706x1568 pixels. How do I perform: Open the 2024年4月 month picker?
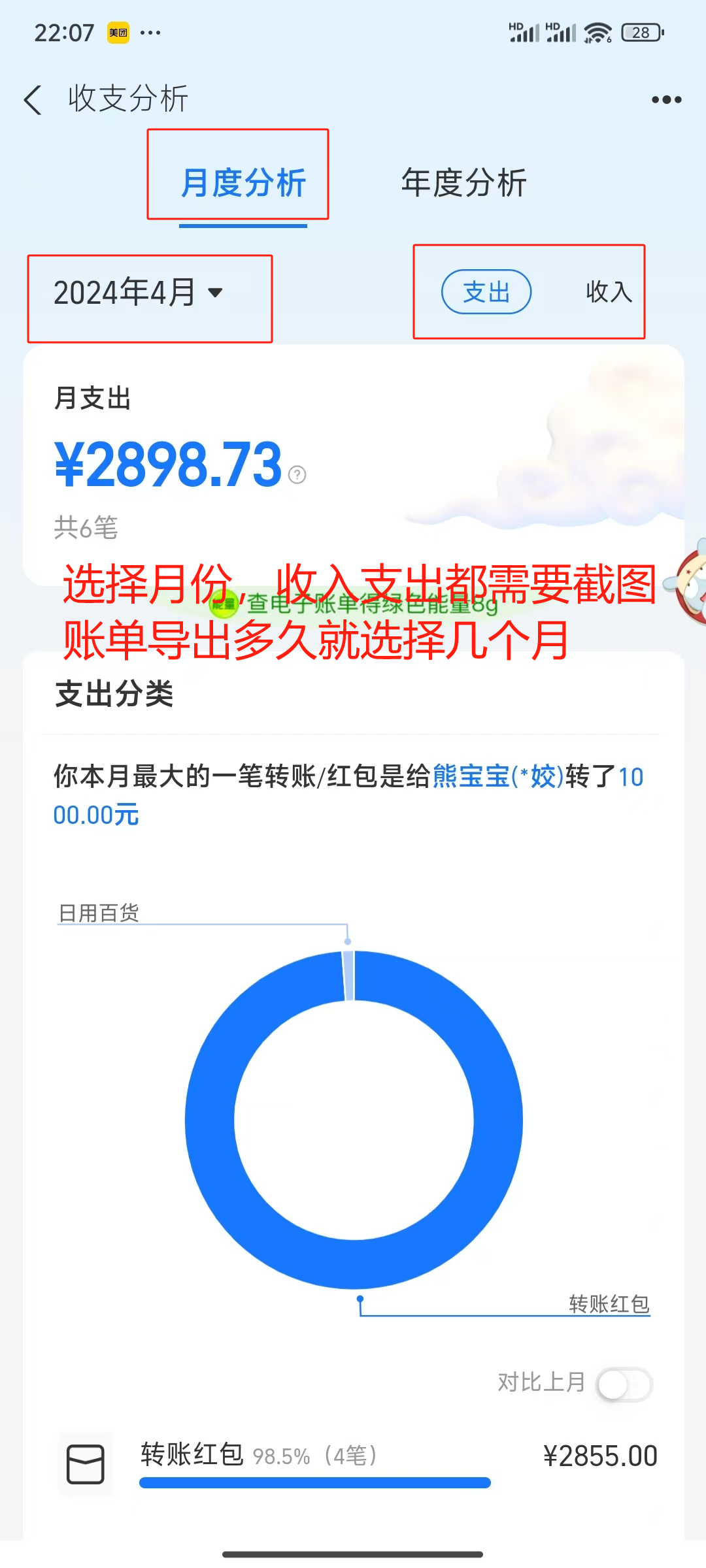pos(139,292)
